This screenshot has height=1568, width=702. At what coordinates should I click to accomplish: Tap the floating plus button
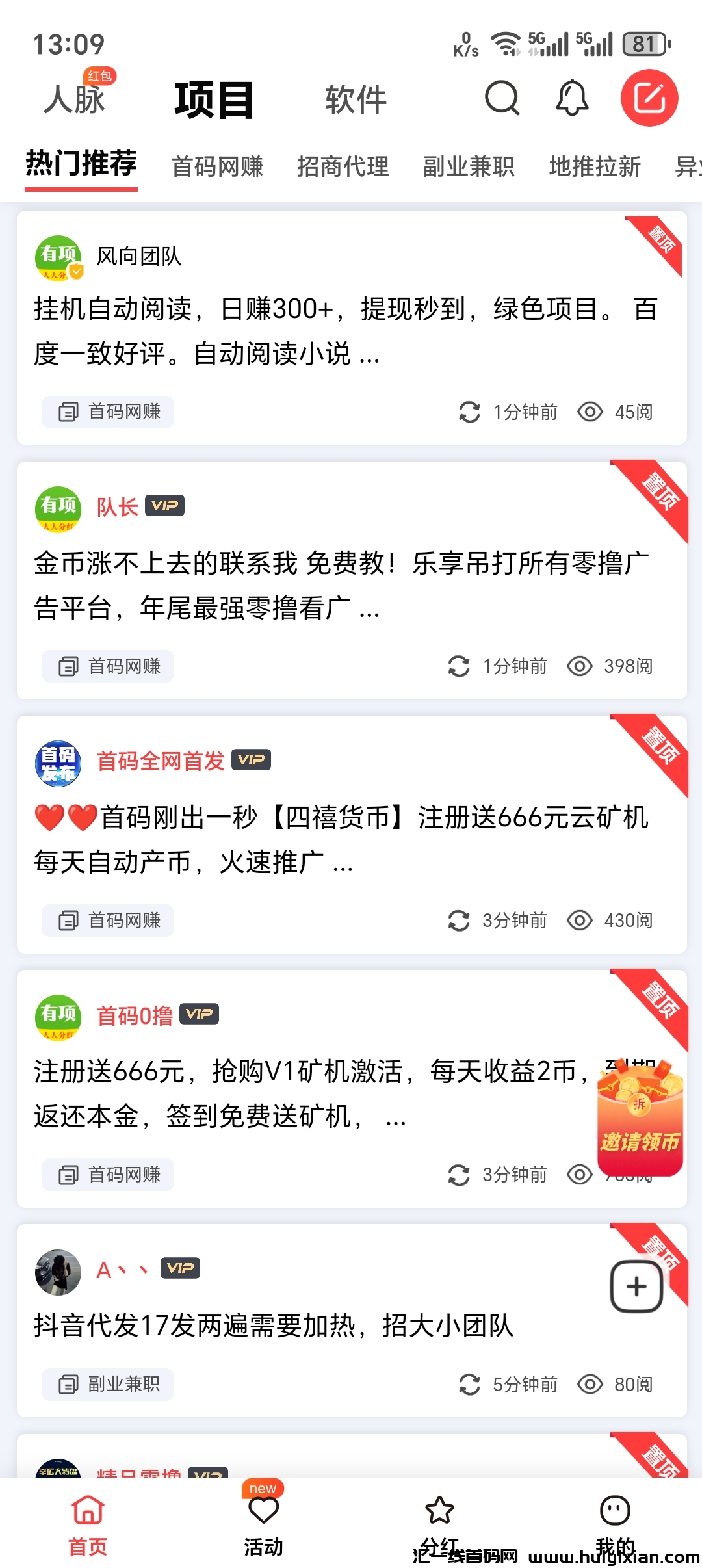(x=636, y=1287)
